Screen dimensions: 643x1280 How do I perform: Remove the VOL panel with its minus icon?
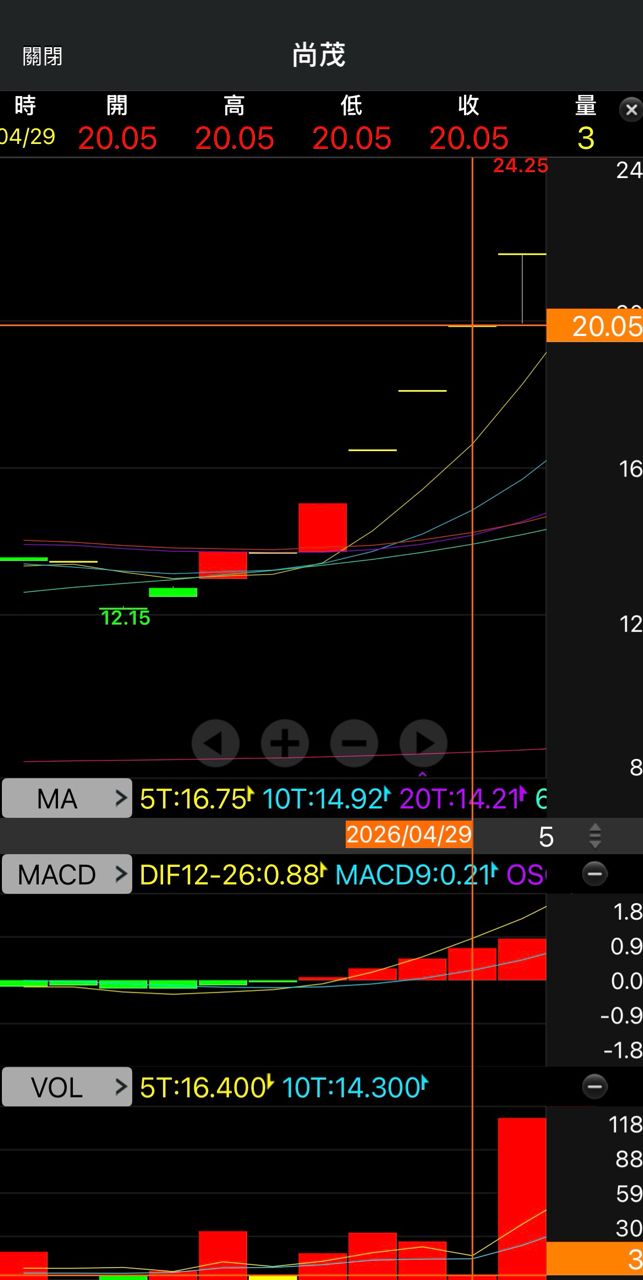pyautogui.click(x=595, y=1087)
